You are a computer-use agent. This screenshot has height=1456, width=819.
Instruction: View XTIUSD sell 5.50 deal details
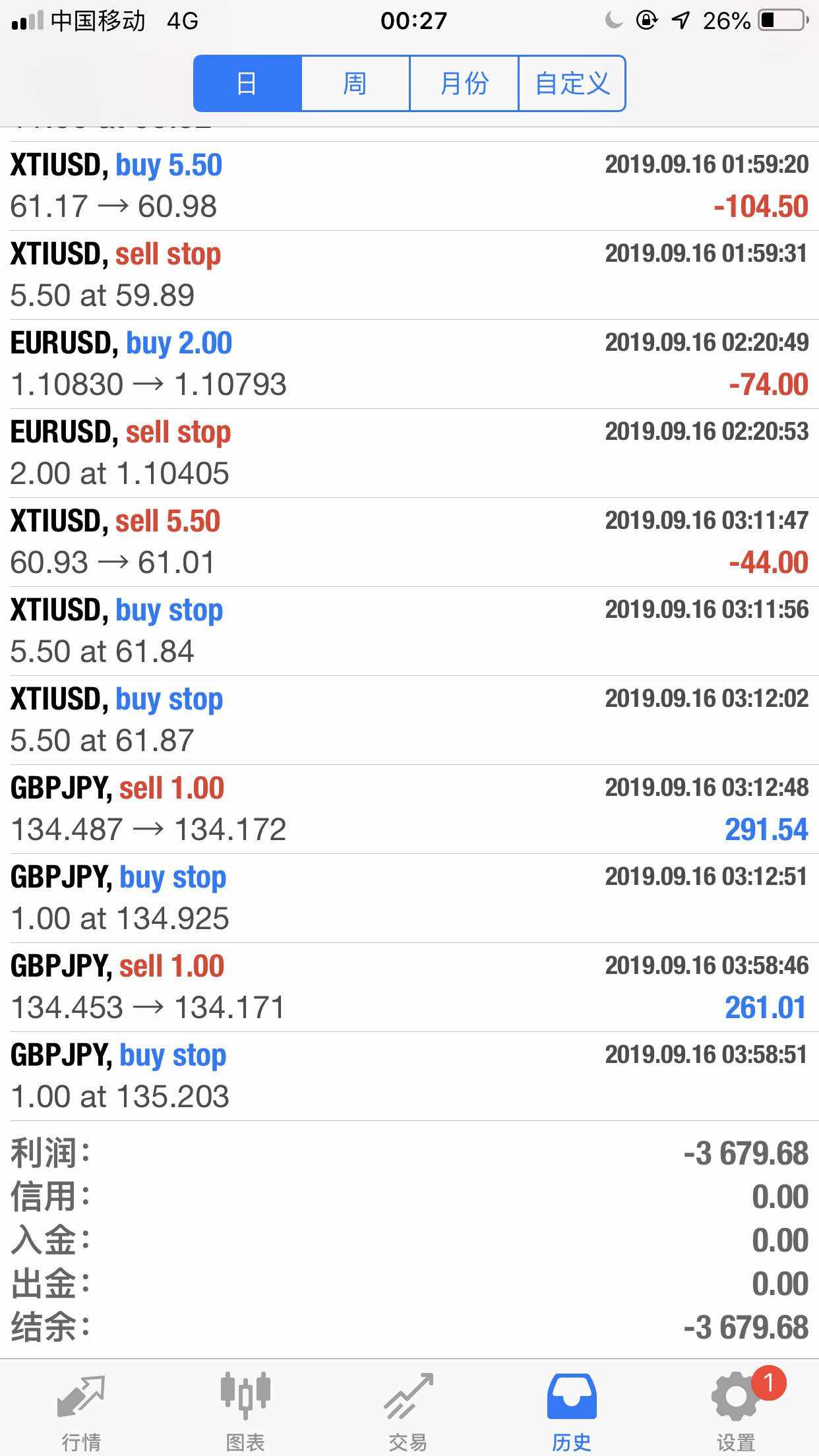pos(409,542)
